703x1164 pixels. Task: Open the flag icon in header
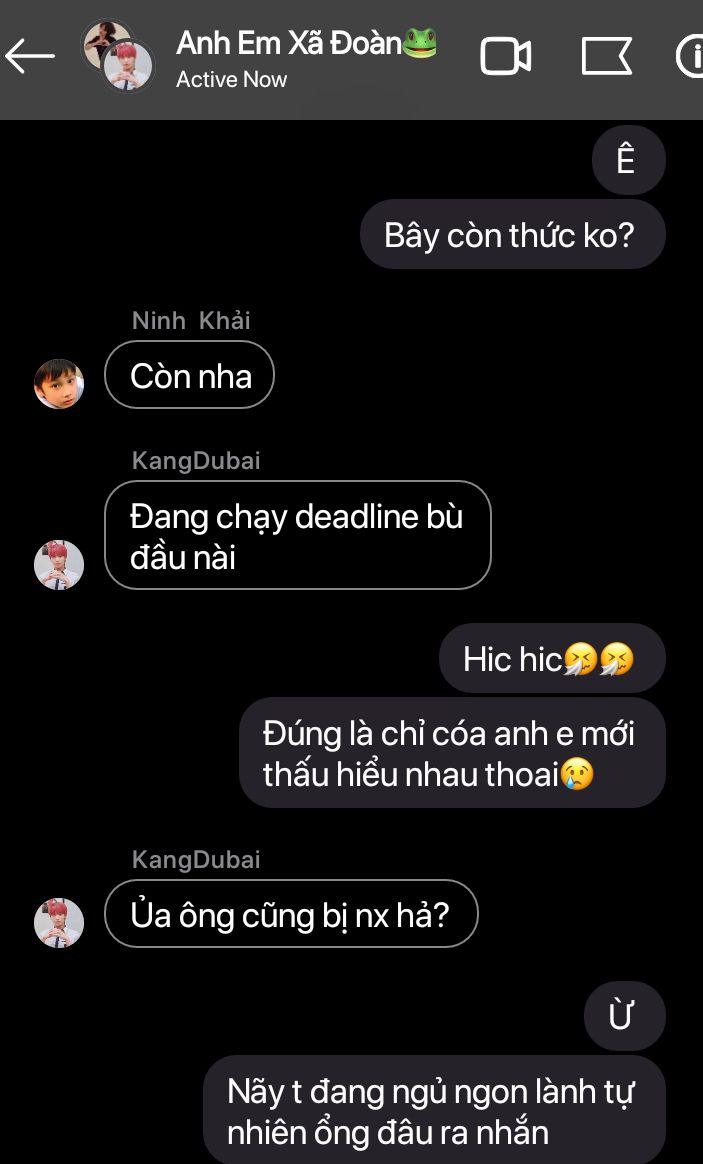606,57
